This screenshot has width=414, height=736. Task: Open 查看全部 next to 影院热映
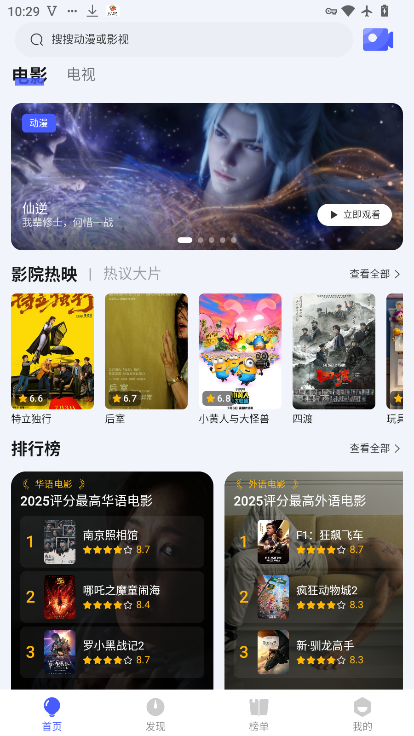point(375,274)
